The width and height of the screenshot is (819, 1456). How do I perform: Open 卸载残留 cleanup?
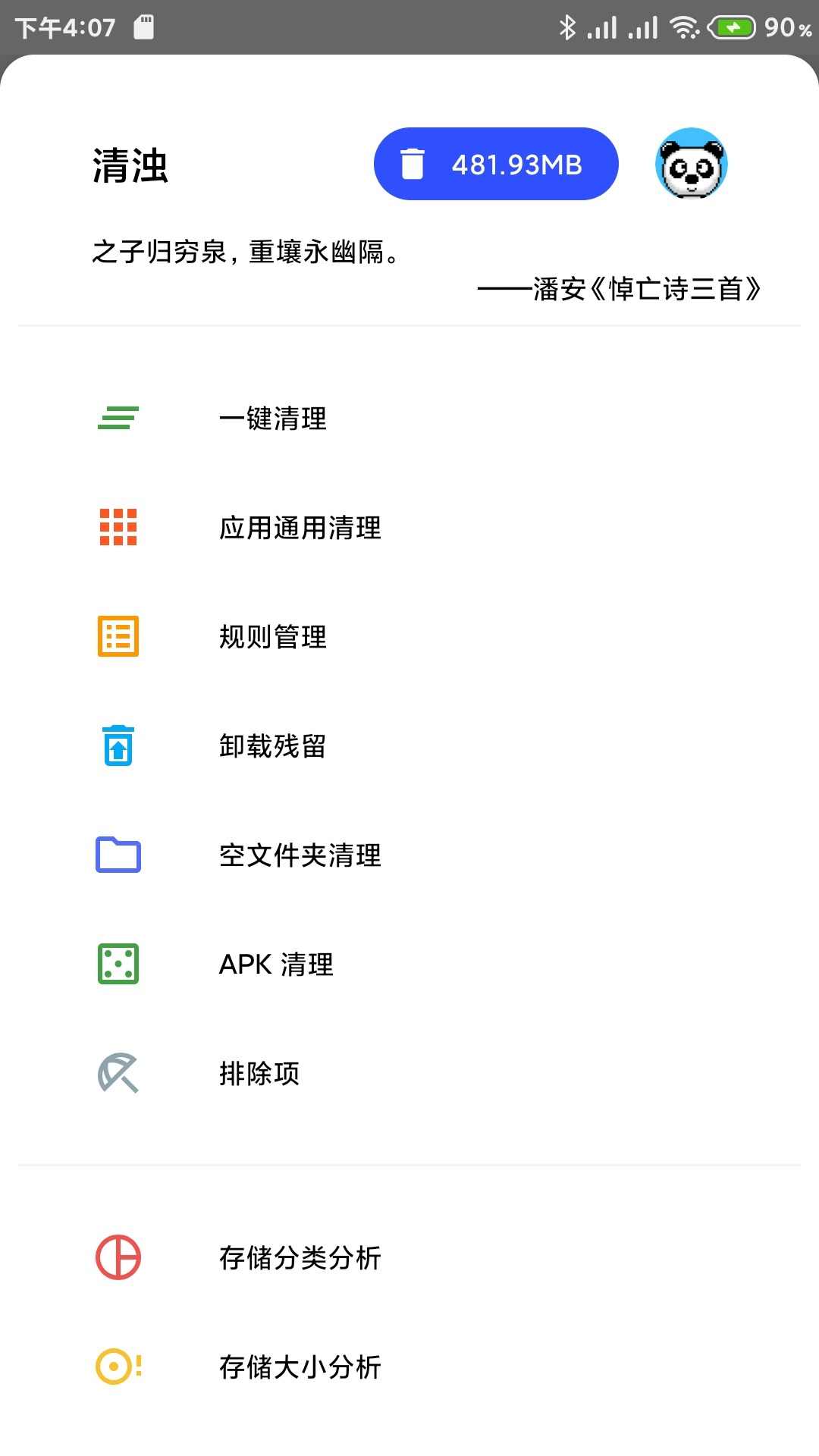(x=273, y=746)
